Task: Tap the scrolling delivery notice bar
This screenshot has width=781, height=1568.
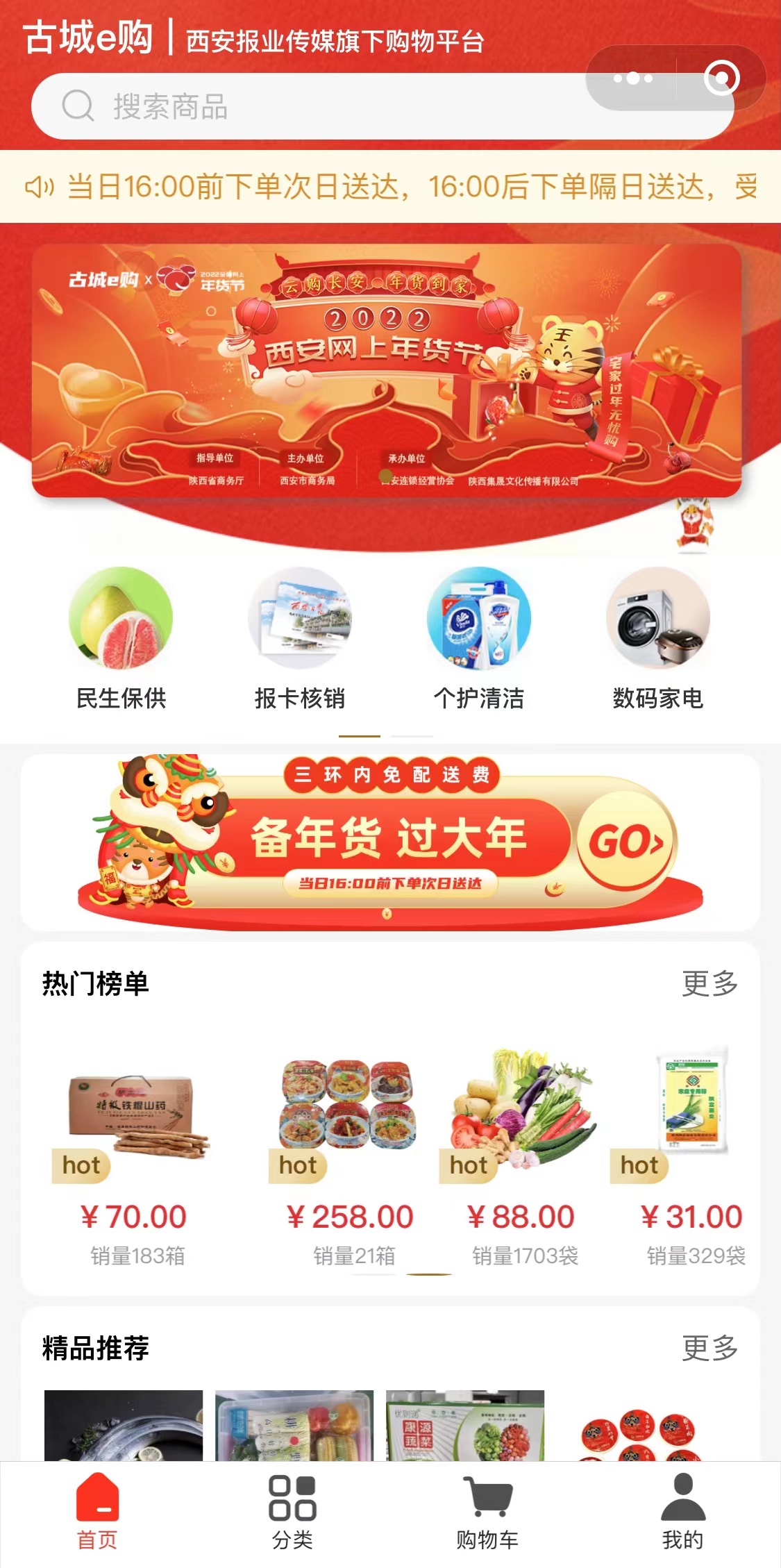Action: (x=390, y=187)
